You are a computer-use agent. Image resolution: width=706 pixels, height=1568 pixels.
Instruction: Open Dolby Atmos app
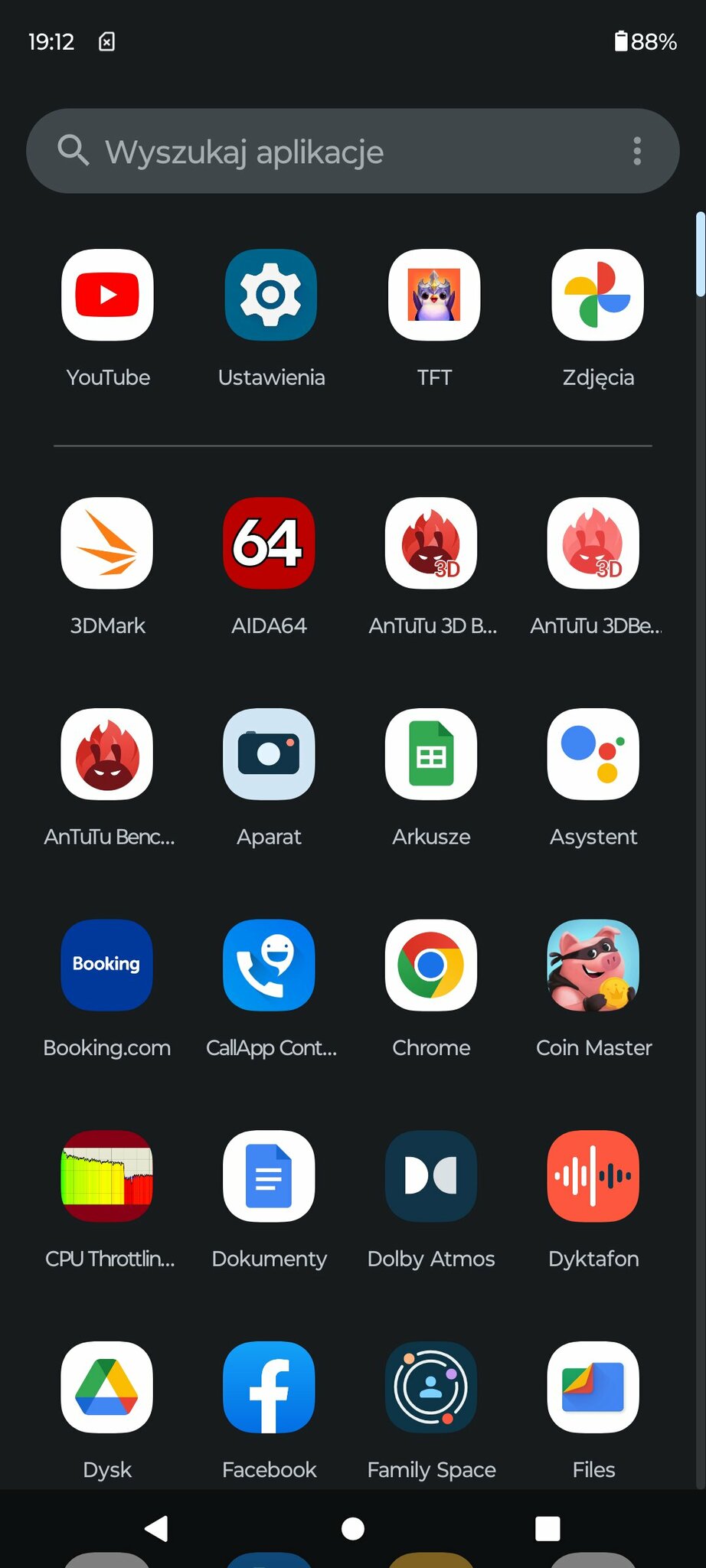tap(431, 1176)
